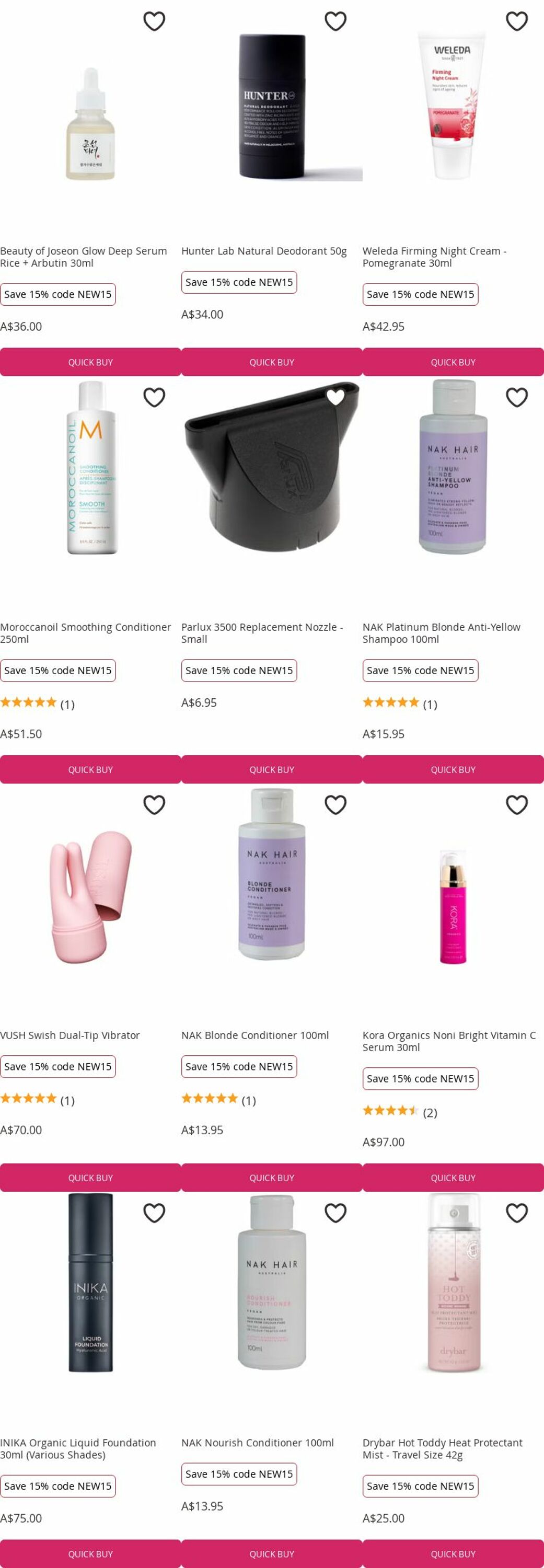Heart the Drybar Hot Toddy Mist
This screenshot has height=1568, width=544.
tap(517, 1213)
